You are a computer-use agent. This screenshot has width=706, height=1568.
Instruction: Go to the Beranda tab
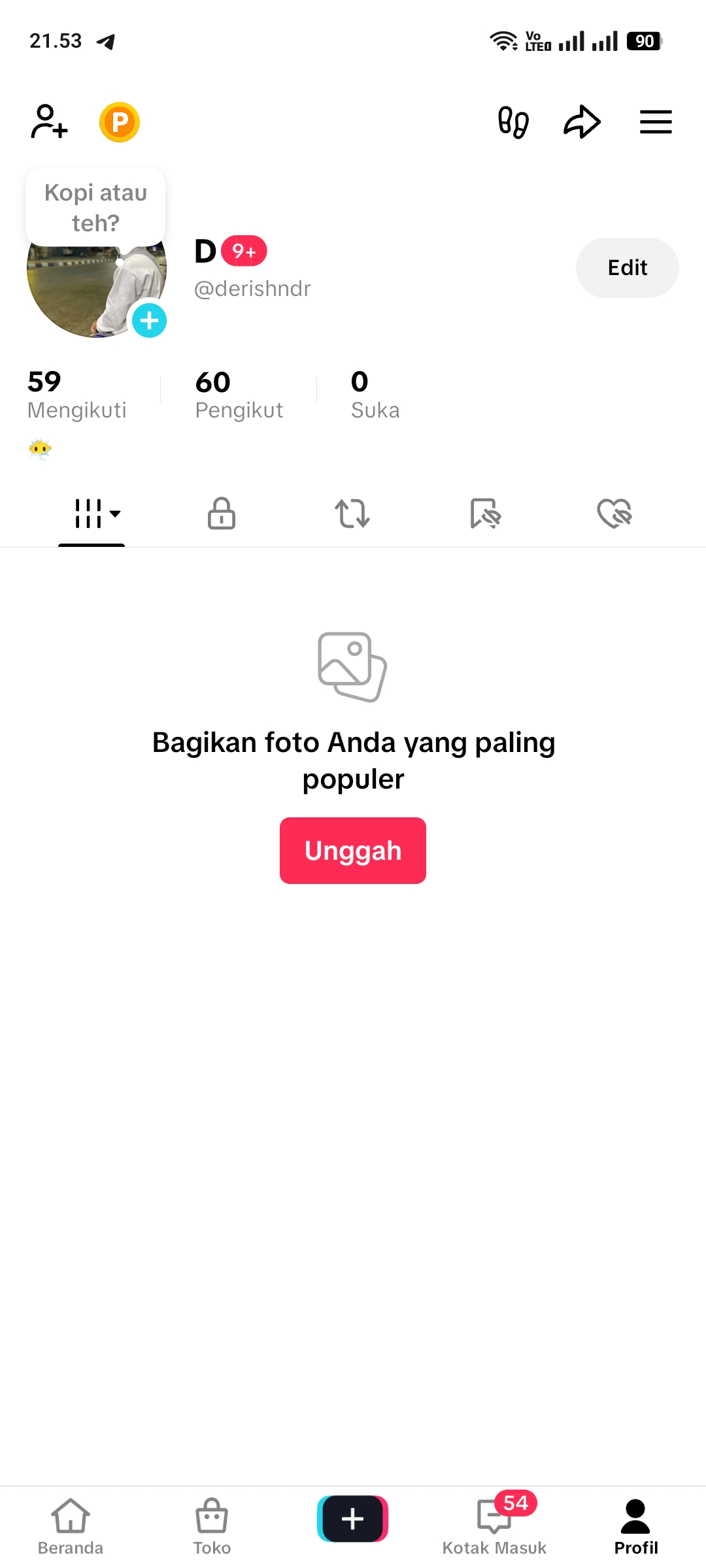[71, 1527]
